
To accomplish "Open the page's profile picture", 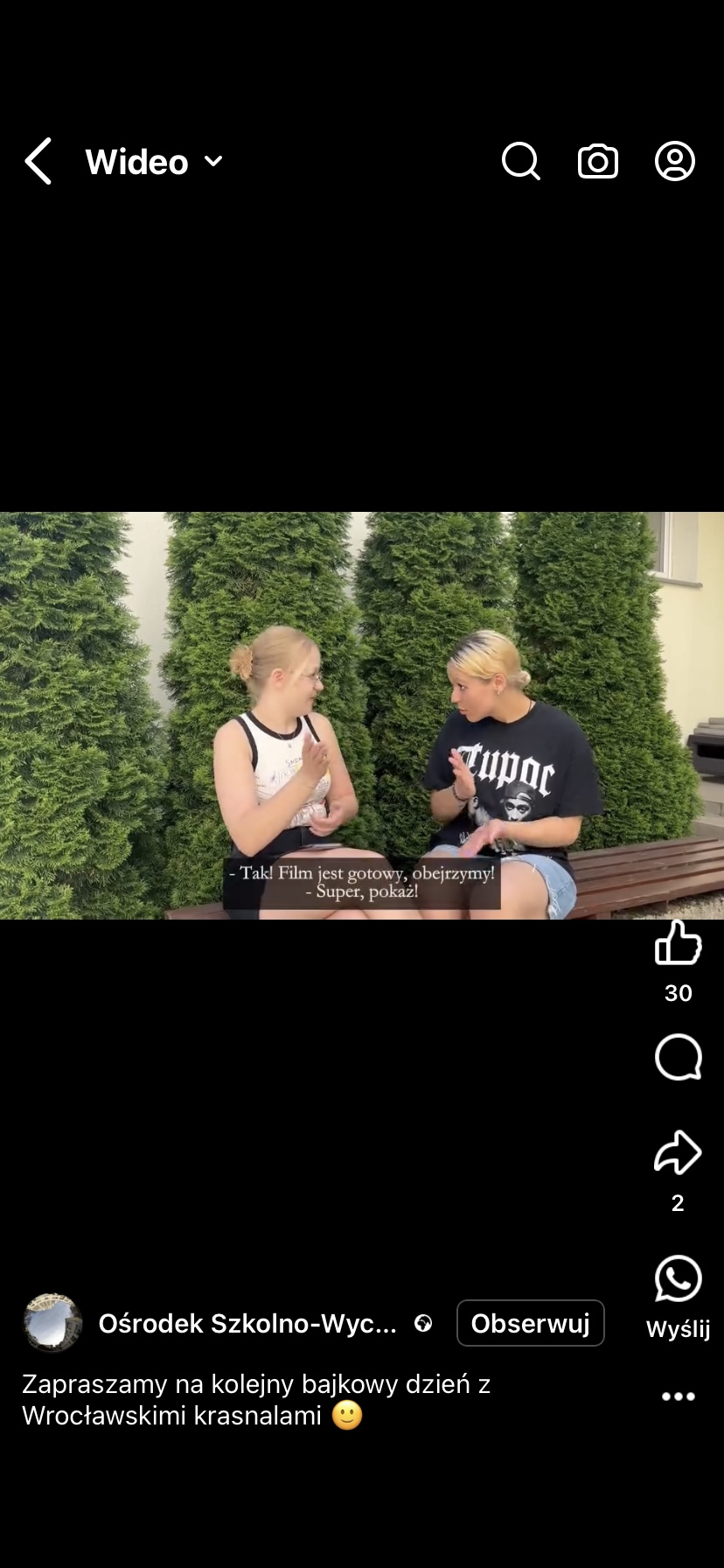I will tap(52, 1323).
